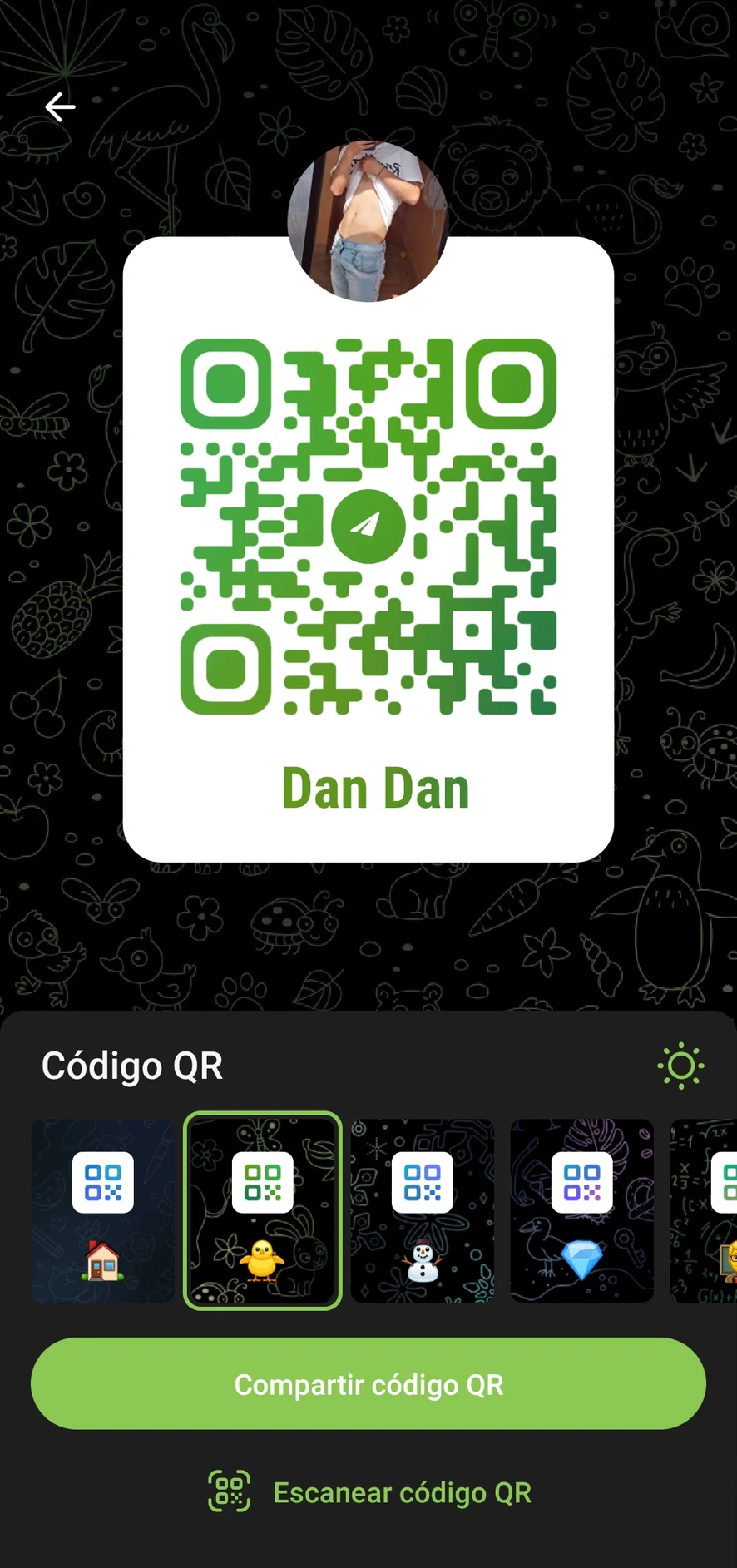The height and width of the screenshot is (1568, 737).
Task: Choose the snowman QR theme
Action: click(x=423, y=1210)
